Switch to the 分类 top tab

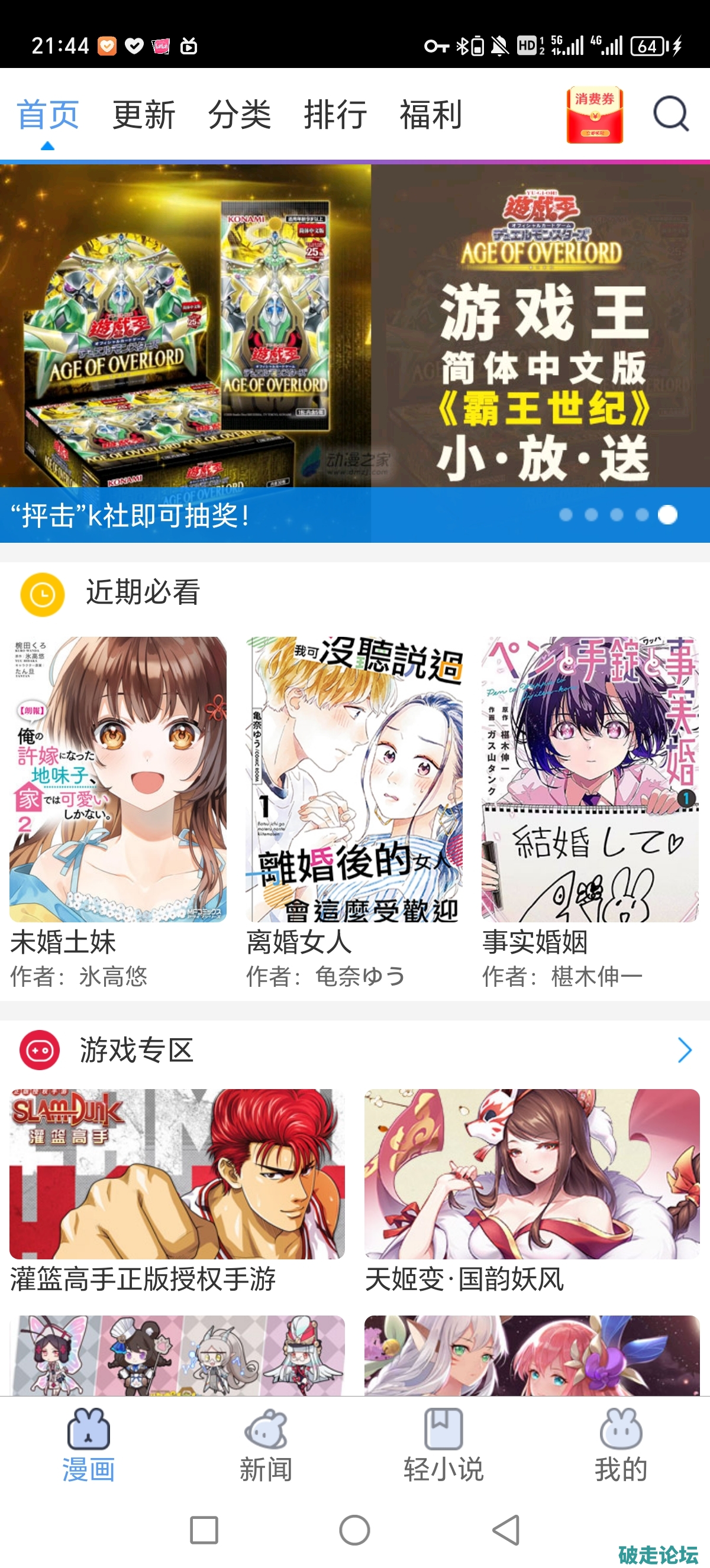tap(239, 115)
